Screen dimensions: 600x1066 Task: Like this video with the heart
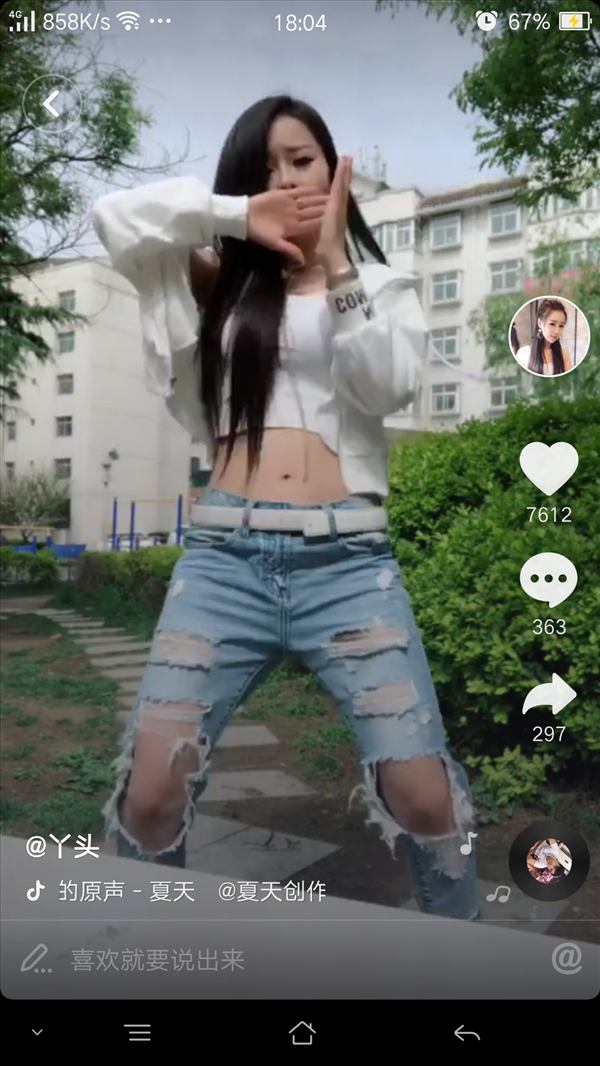tap(549, 468)
